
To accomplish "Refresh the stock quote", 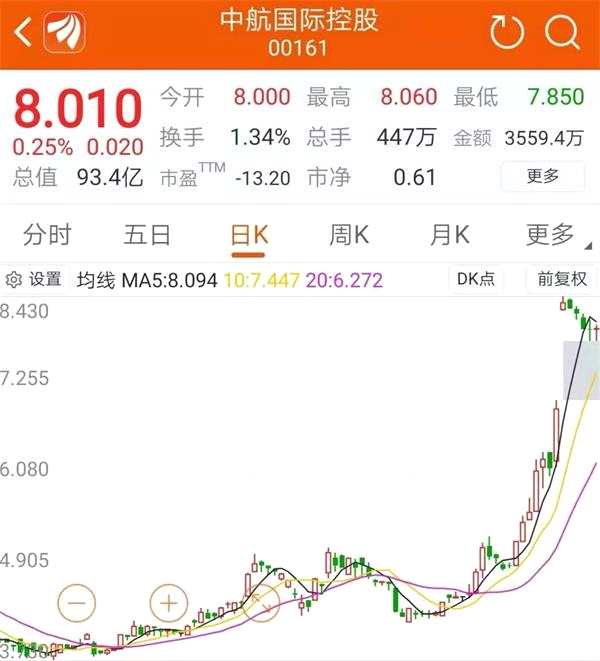I will pyautogui.click(x=507, y=33).
